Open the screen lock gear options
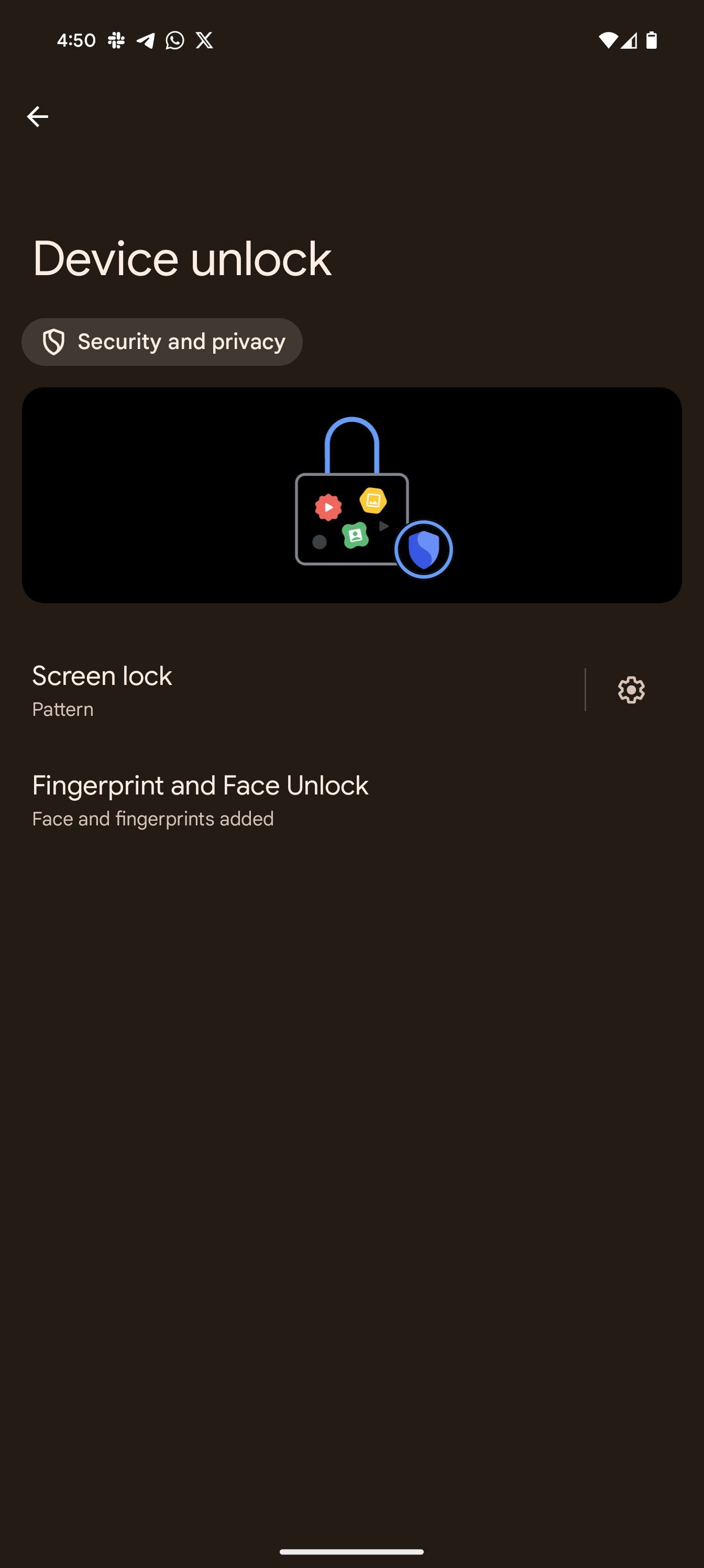This screenshot has width=704, height=1568. click(x=631, y=690)
